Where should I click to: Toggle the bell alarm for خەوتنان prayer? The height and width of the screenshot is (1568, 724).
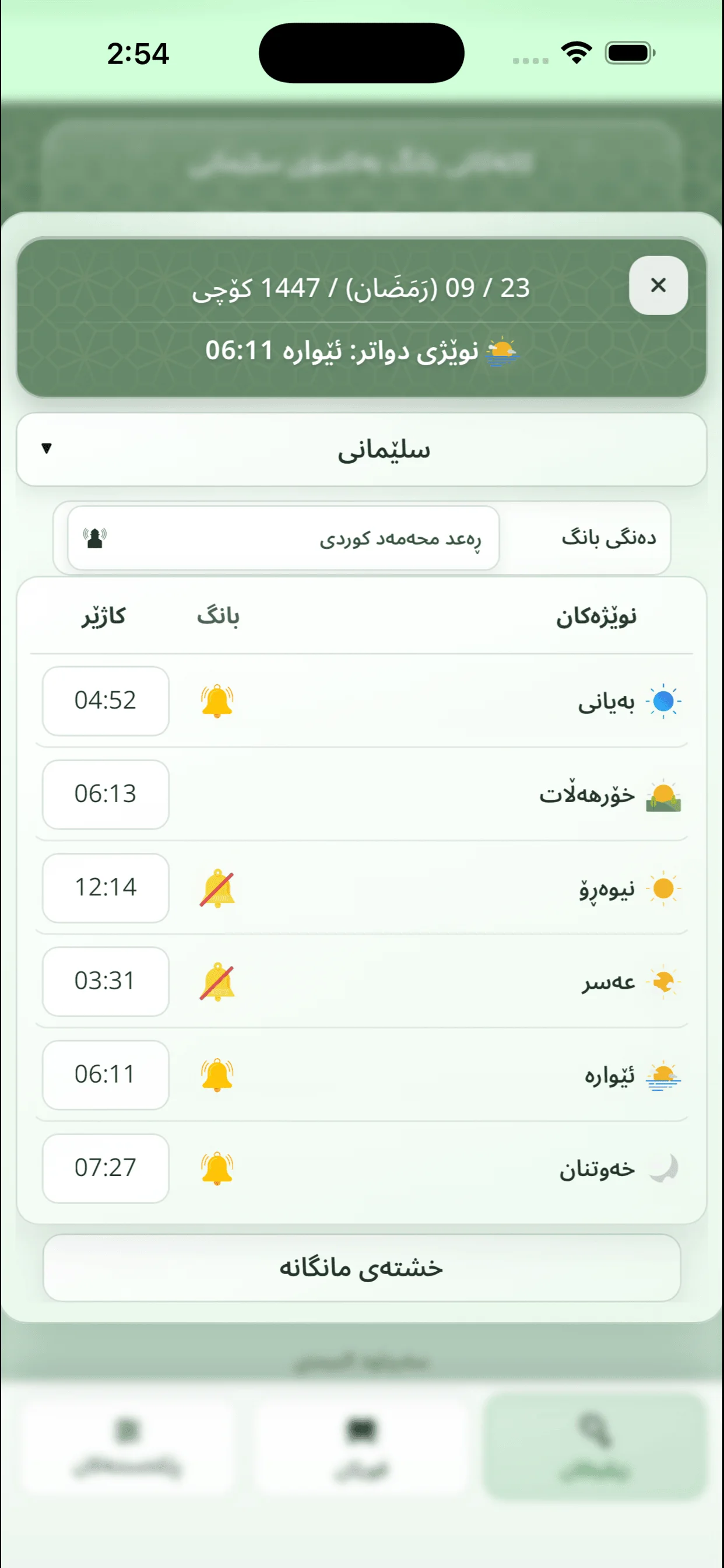coord(217,1167)
